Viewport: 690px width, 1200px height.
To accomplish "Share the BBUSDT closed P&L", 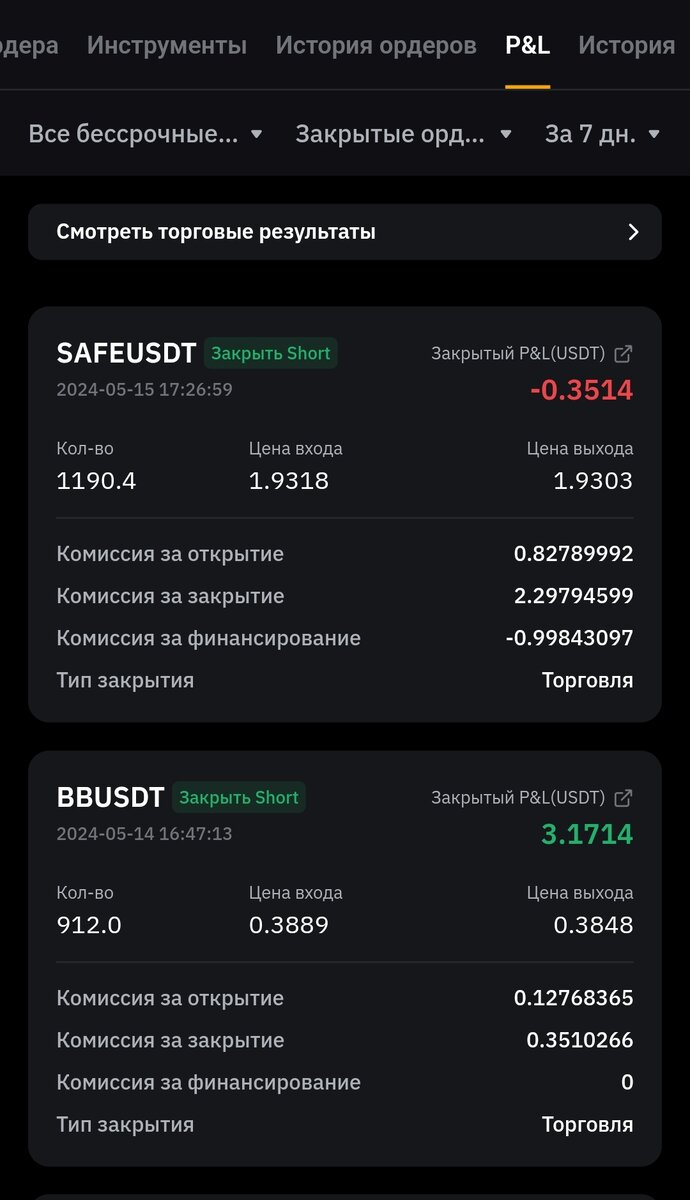I will (x=623, y=797).
